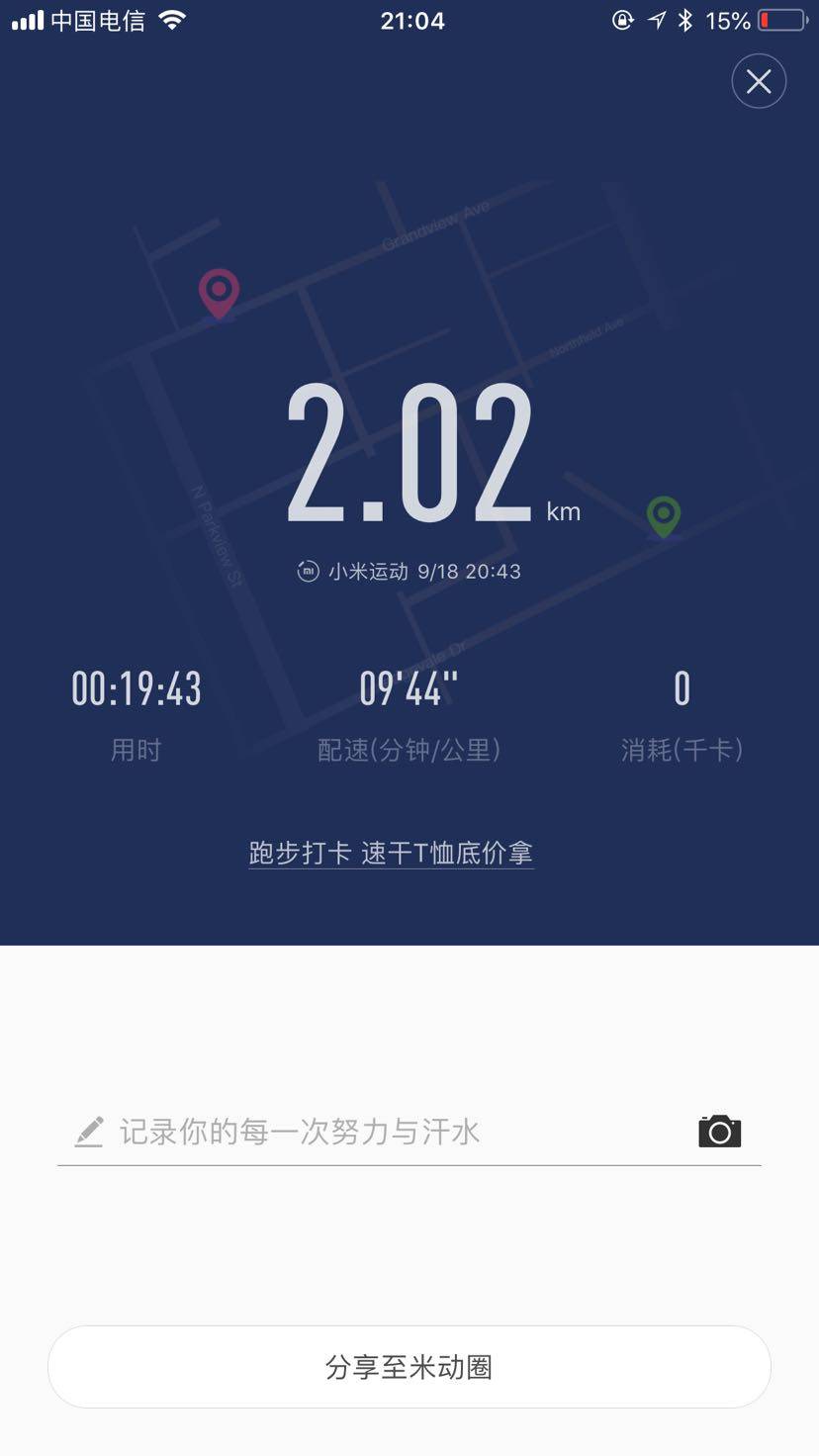Share the run via 分享至米动圈
The image size is (819, 1456).
point(409,1367)
